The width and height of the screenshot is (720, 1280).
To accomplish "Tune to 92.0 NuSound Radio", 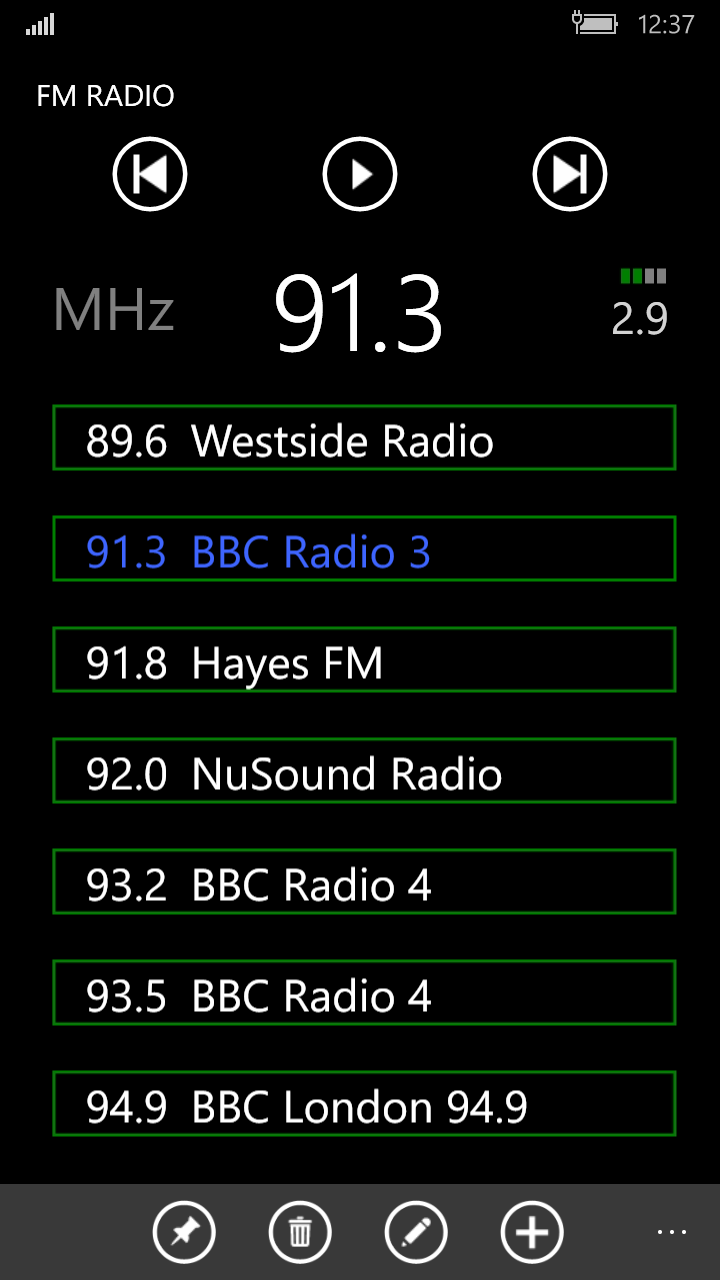I will tap(364, 771).
